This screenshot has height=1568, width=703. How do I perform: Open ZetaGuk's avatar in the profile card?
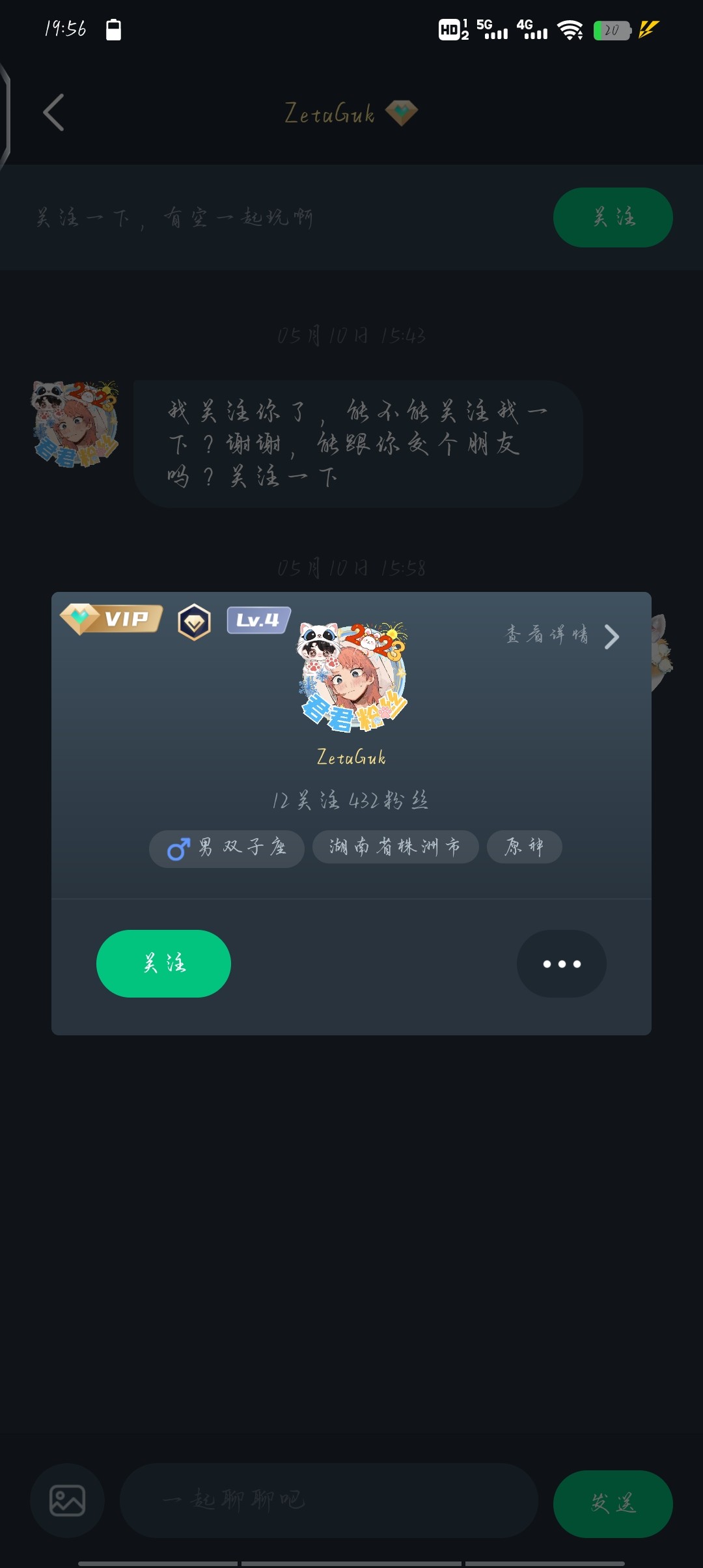[352, 677]
